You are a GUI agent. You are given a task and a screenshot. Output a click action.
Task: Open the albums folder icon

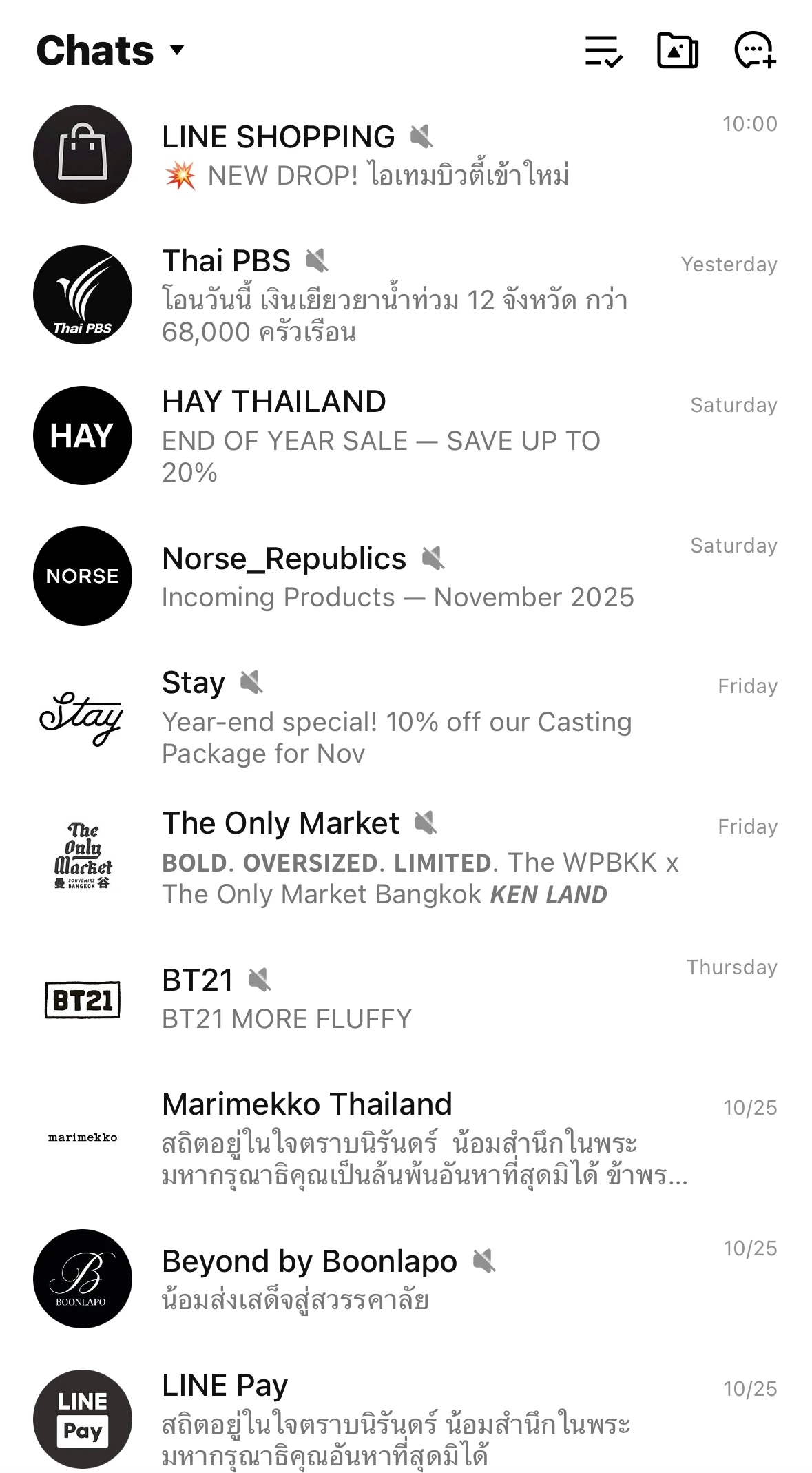point(678,51)
